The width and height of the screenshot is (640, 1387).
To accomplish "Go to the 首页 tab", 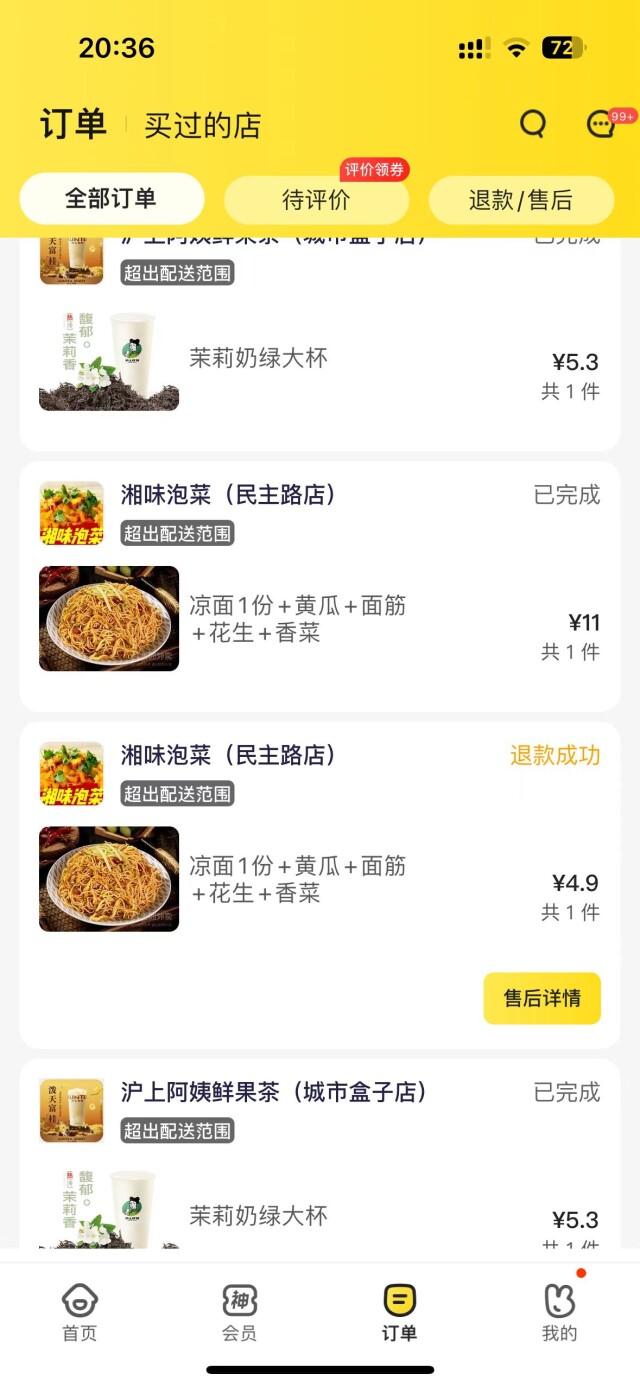I will coord(80,1312).
